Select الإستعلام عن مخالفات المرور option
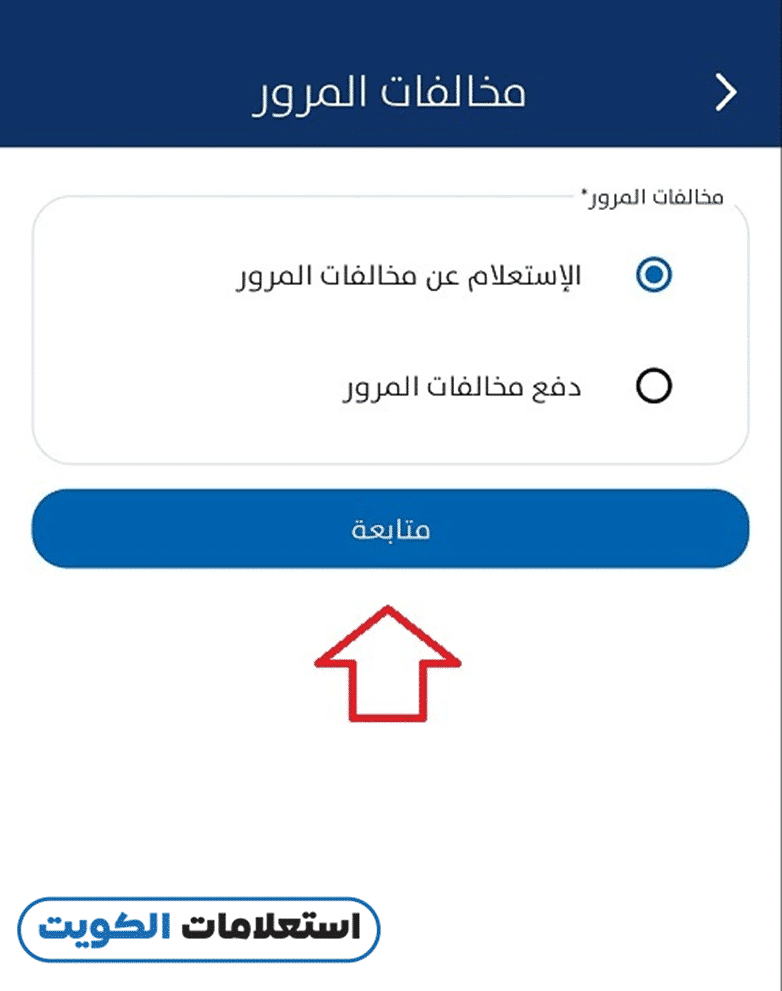The width and height of the screenshot is (782, 991). [x=654, y=275]
